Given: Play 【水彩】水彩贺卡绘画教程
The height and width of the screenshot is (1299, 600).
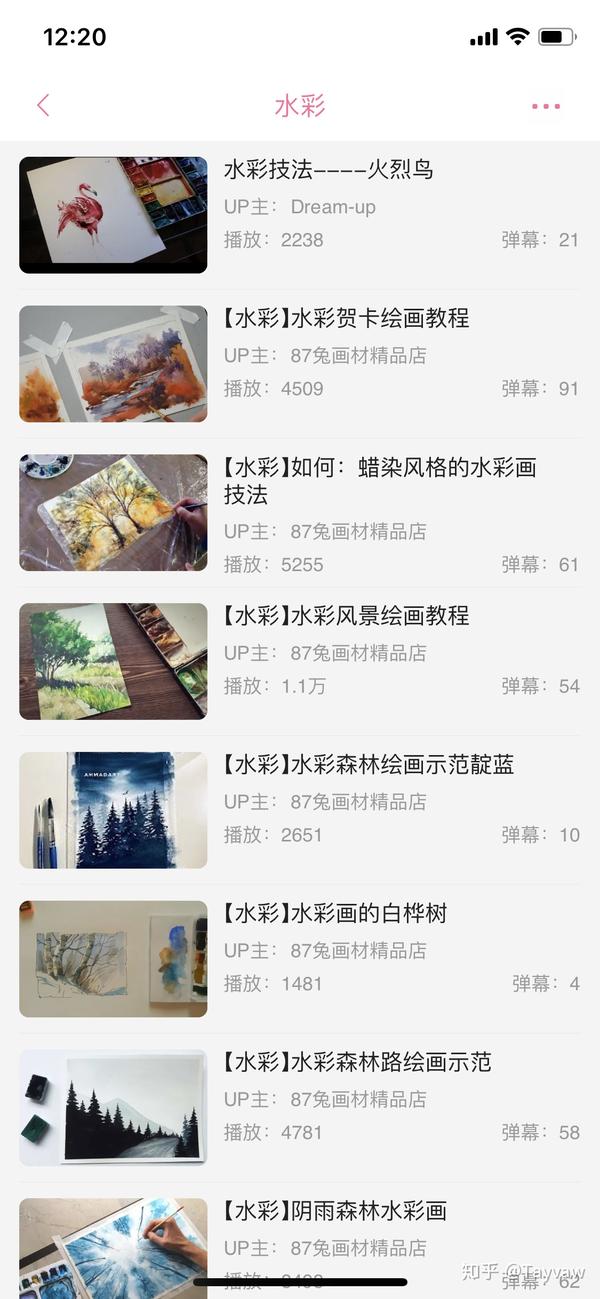Looking at the screenshot, I should (x=346, y=319).
